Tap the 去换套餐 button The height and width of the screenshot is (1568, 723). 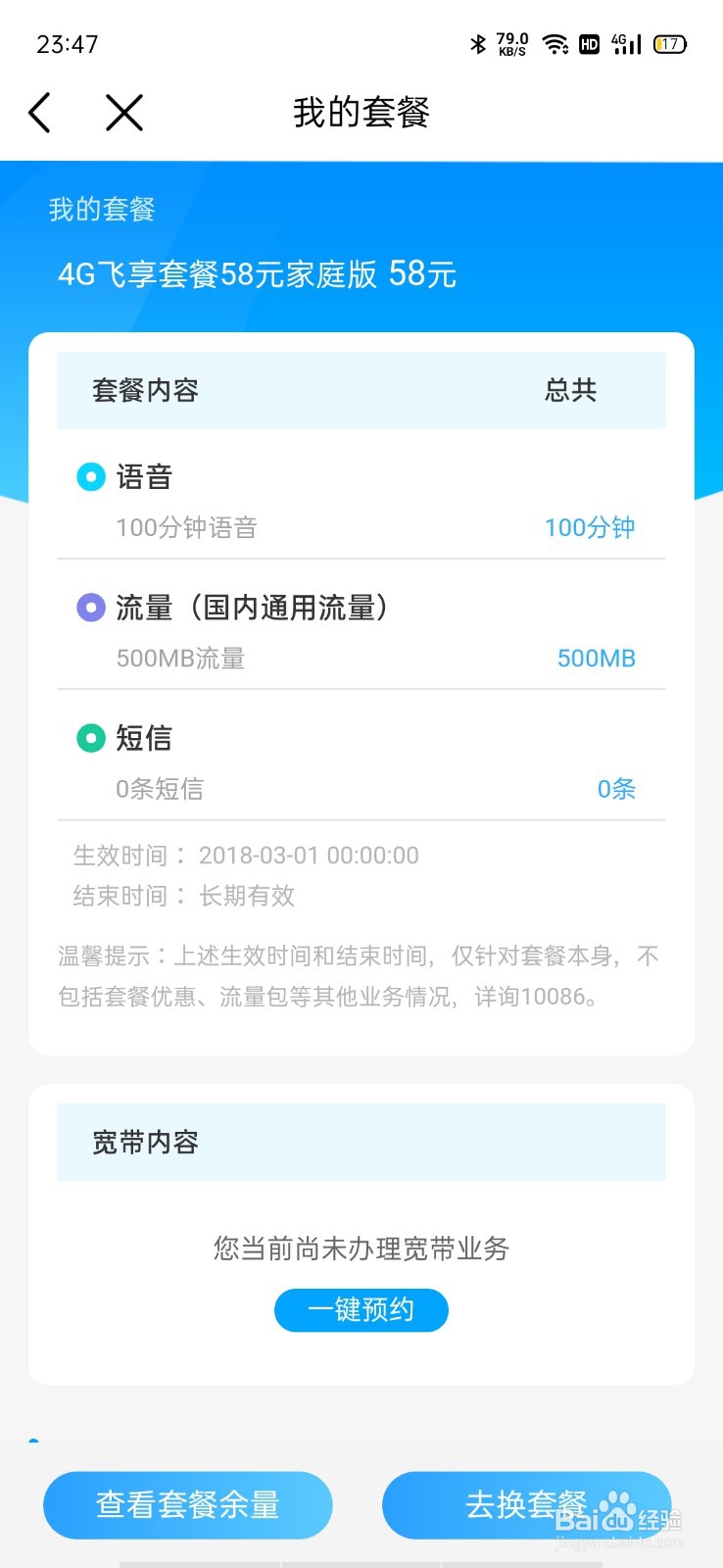525,1504
